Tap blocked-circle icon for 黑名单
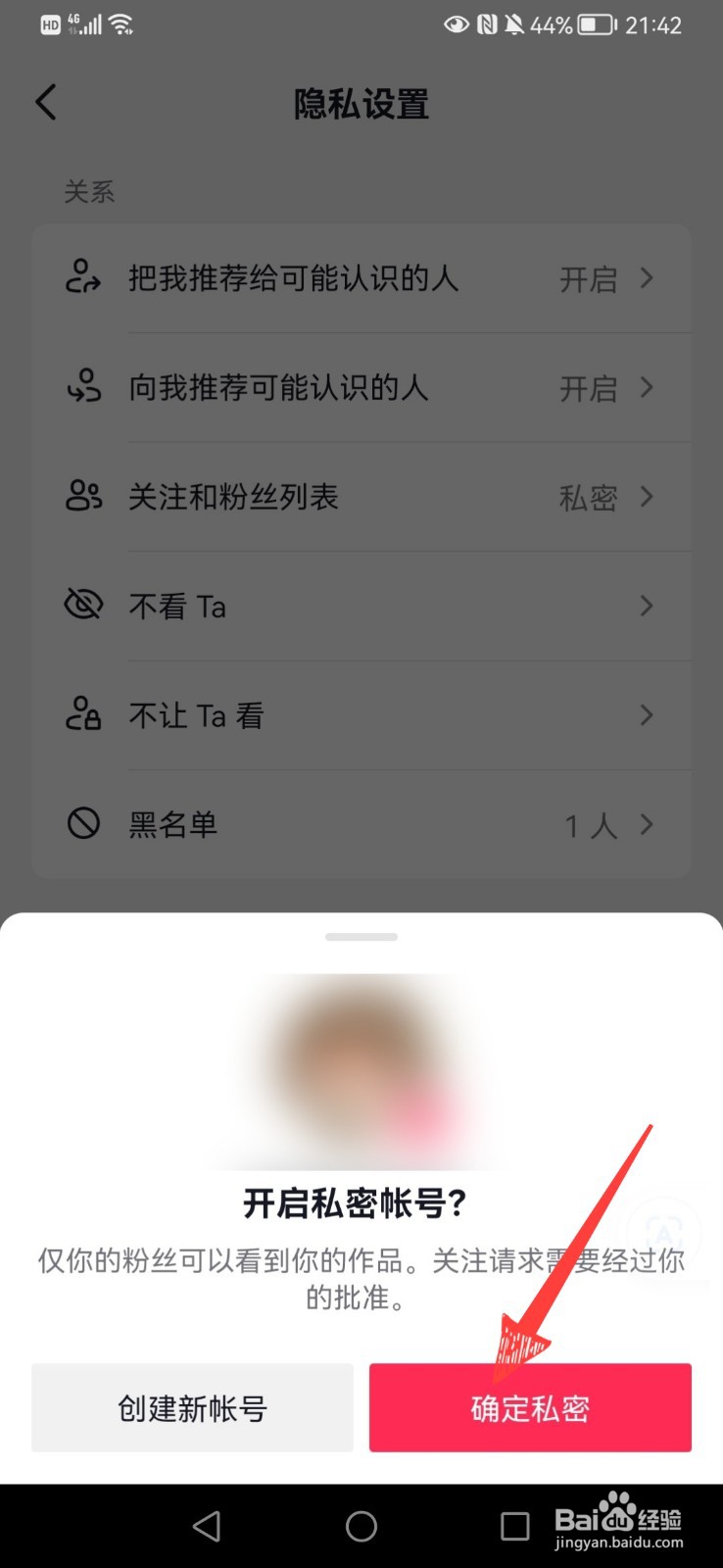Viewport: 723px width, 1568px height. [83, 824]
